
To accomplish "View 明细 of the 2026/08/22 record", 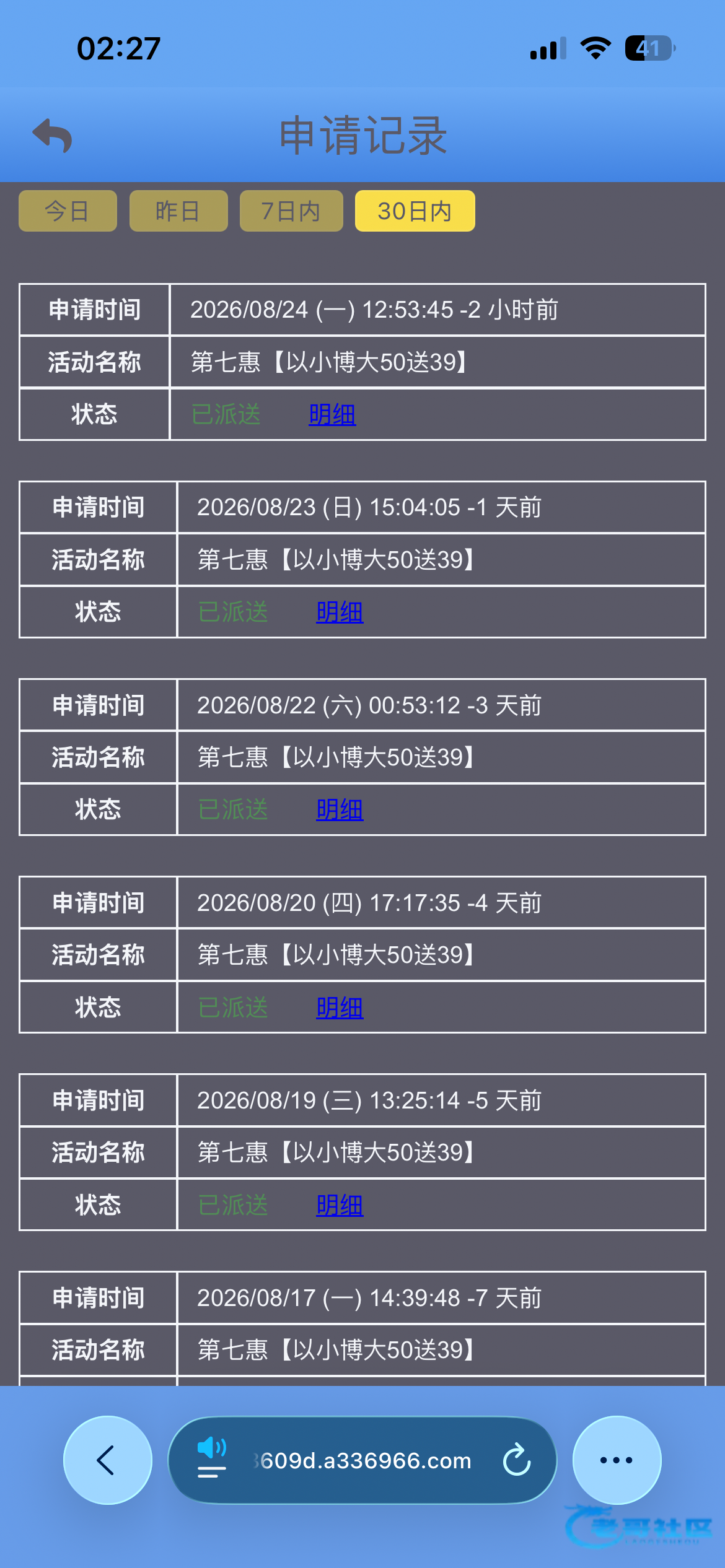I will tap(340, 809).
